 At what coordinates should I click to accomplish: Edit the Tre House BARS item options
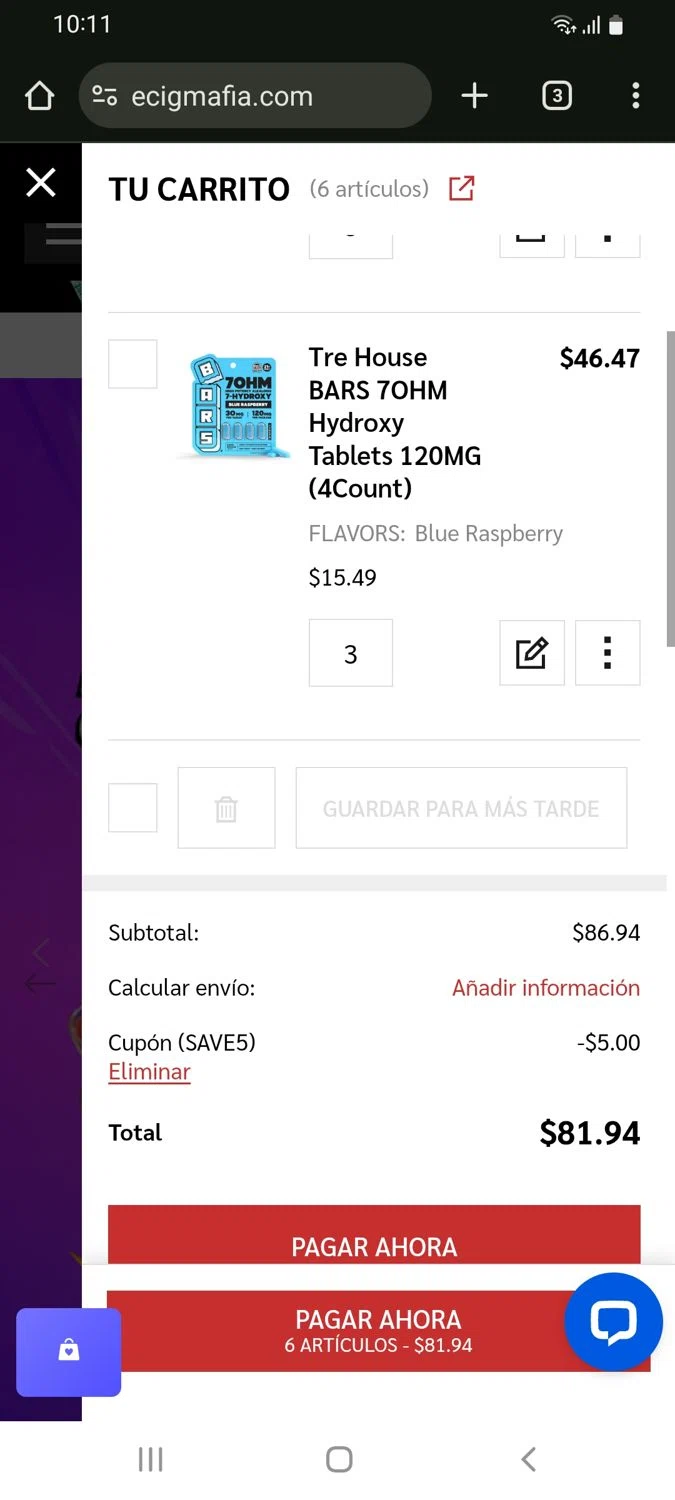tap(532, 653)
